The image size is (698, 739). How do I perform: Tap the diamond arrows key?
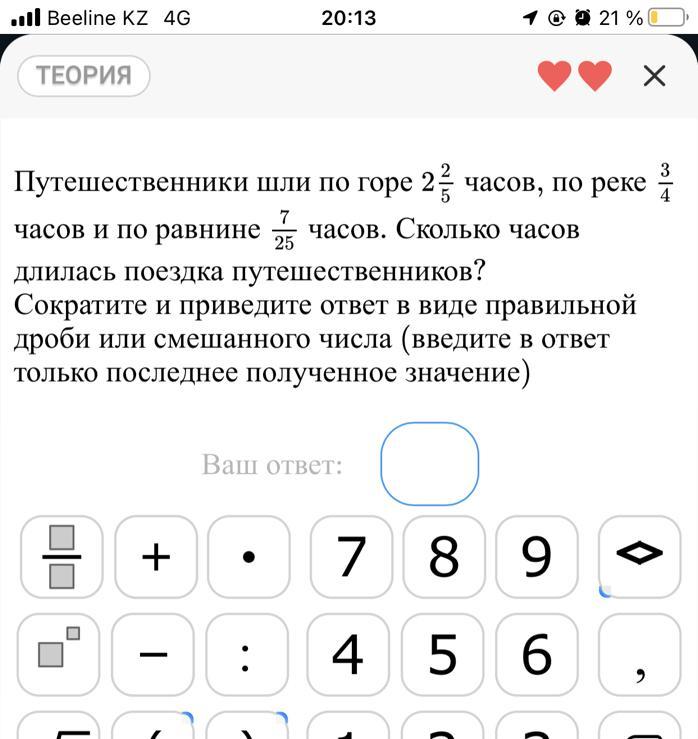(x=639, y=555)
